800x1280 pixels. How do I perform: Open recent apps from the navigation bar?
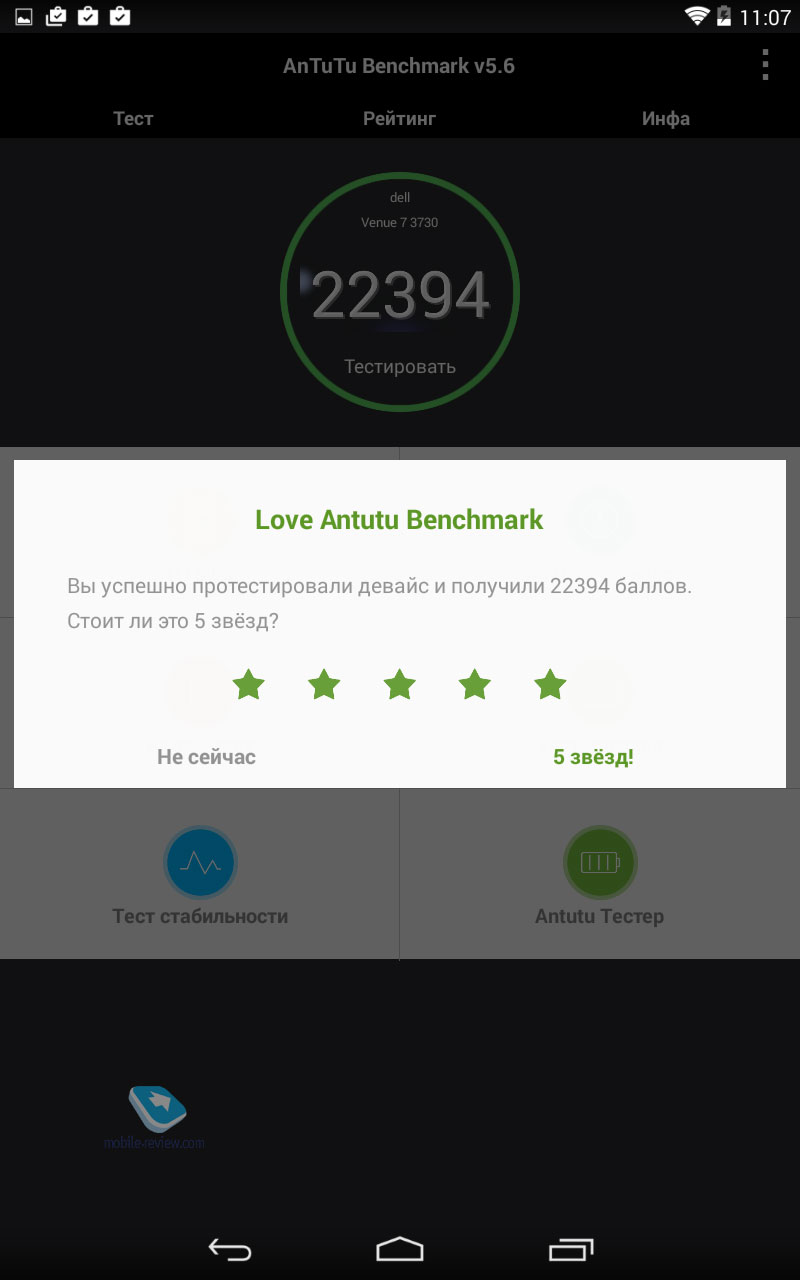[571, 1248]
